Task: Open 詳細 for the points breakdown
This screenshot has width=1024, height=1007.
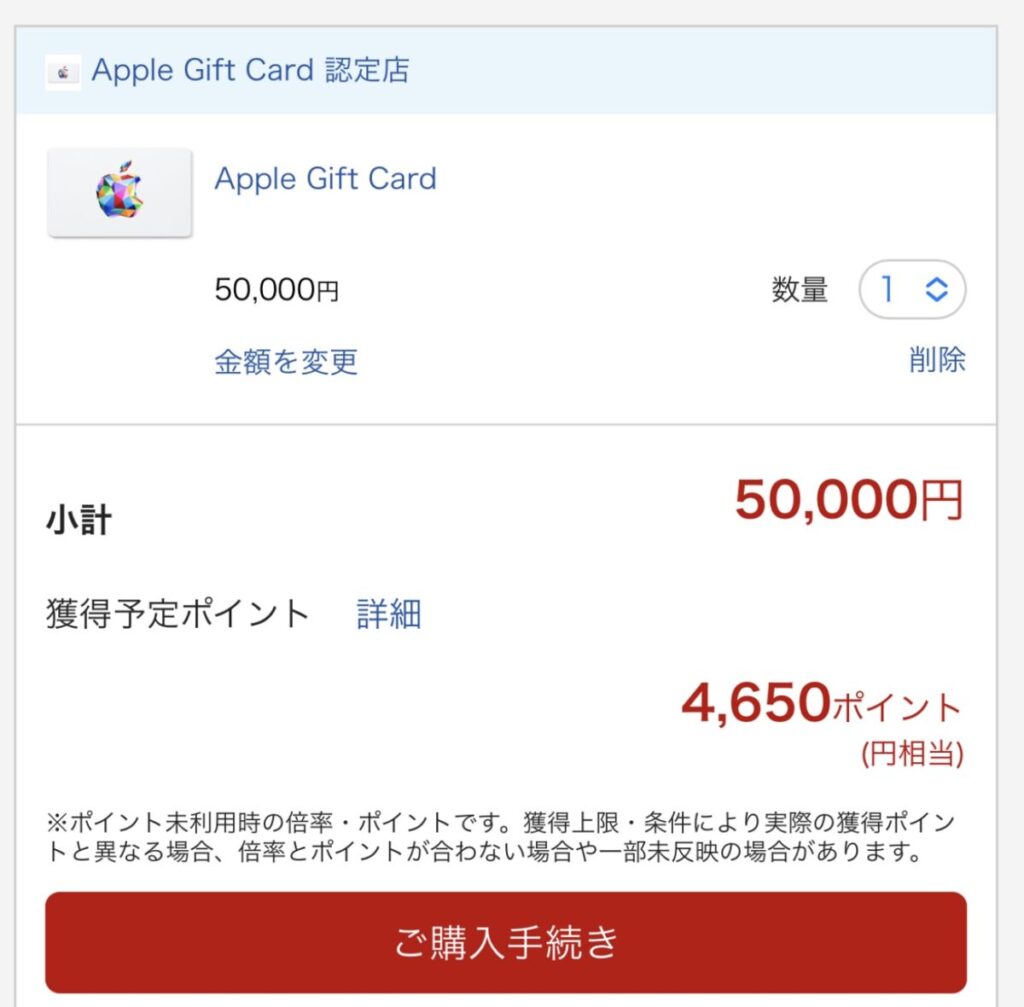Action: pos(389,614)
